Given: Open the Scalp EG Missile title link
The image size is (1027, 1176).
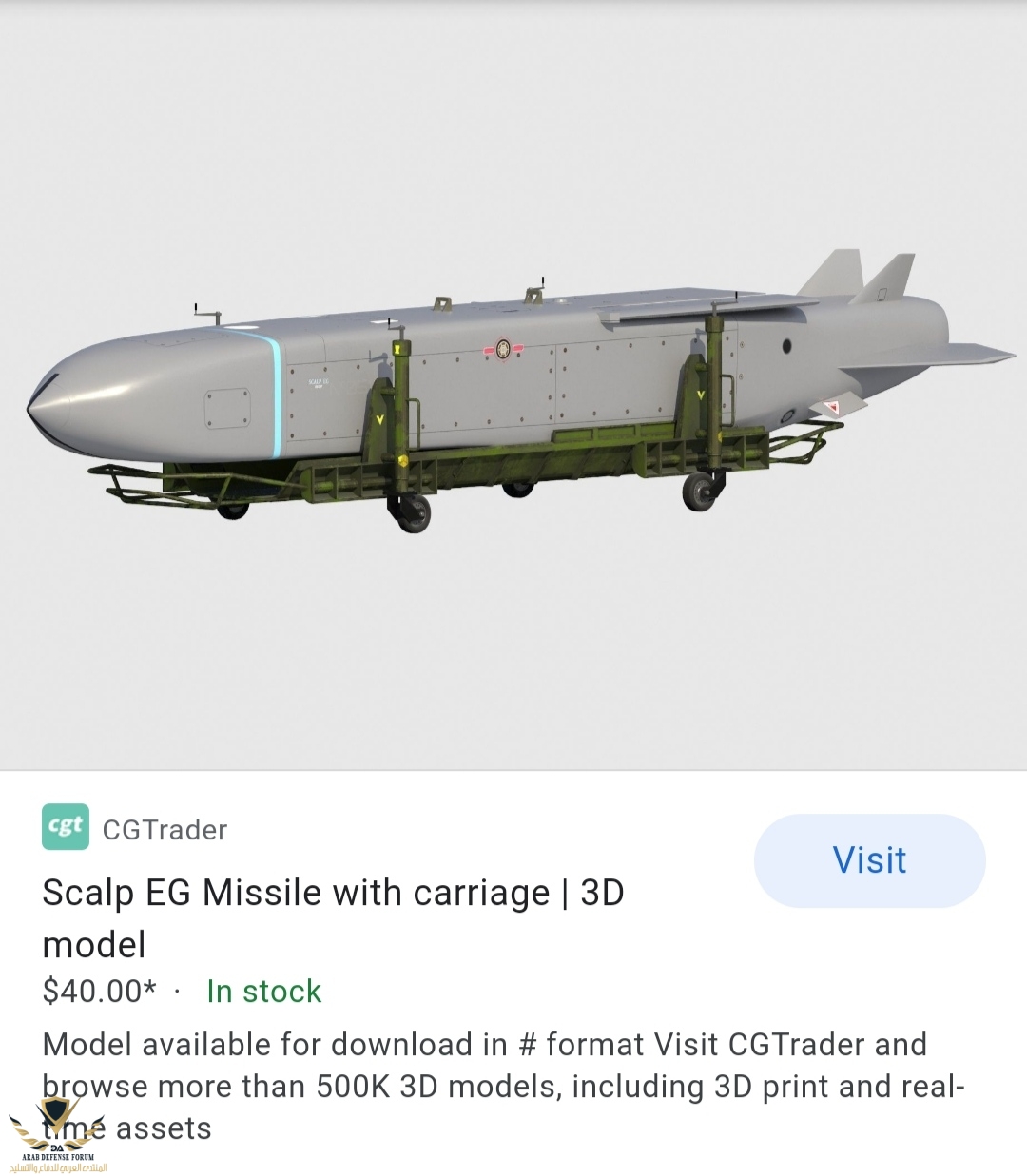Looking at the screenshot, I should point(333,894).
